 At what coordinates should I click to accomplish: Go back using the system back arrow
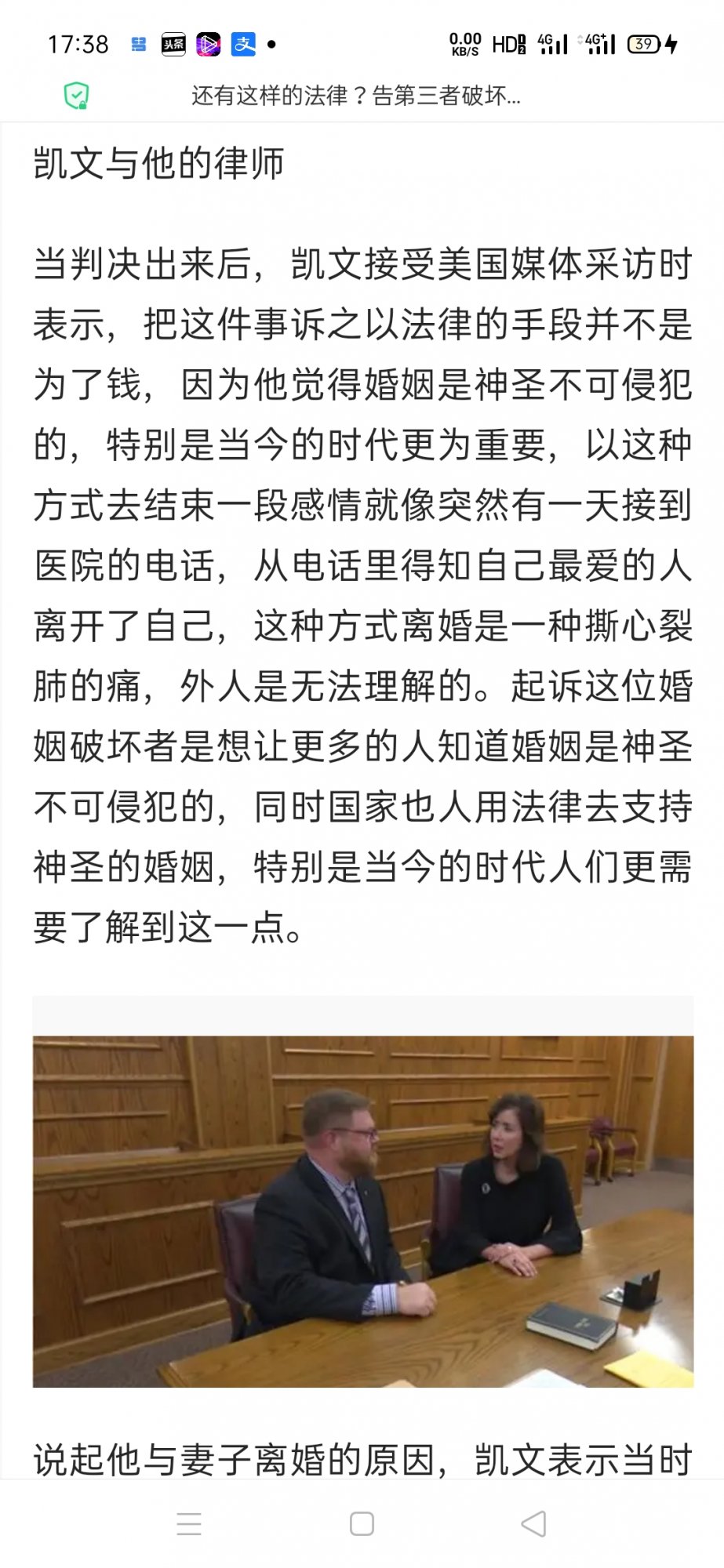tap(533, 1523)
